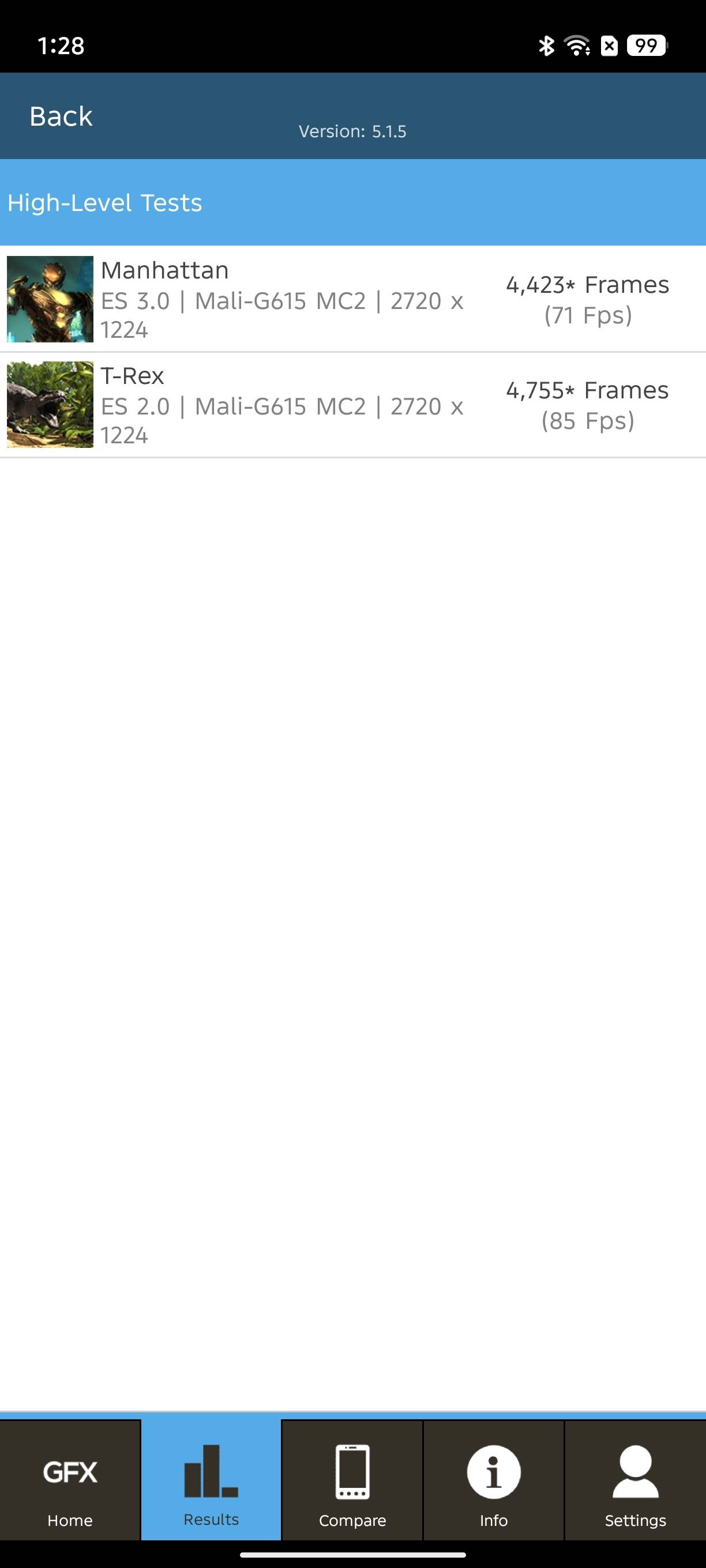Open the Manhattan test result

[352, 299]
